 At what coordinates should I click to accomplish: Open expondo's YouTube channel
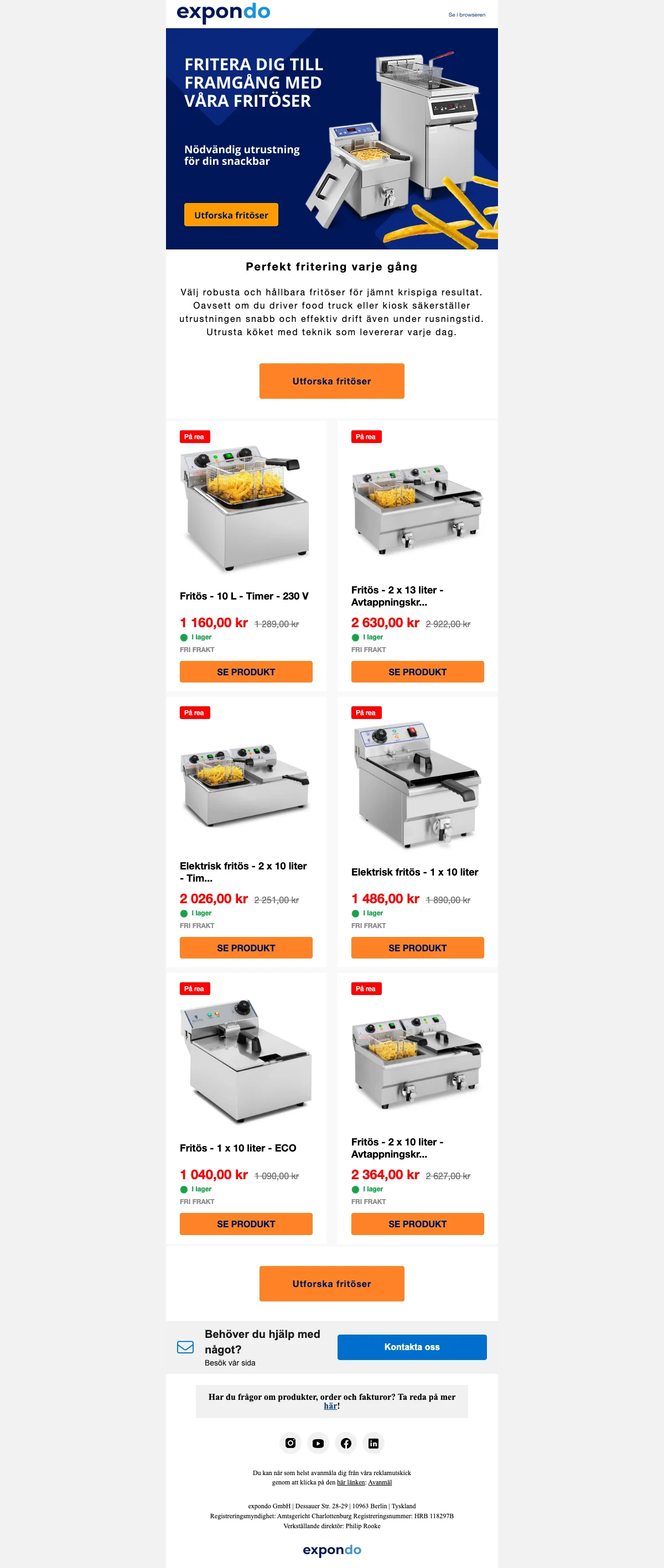click(318, 1443)
